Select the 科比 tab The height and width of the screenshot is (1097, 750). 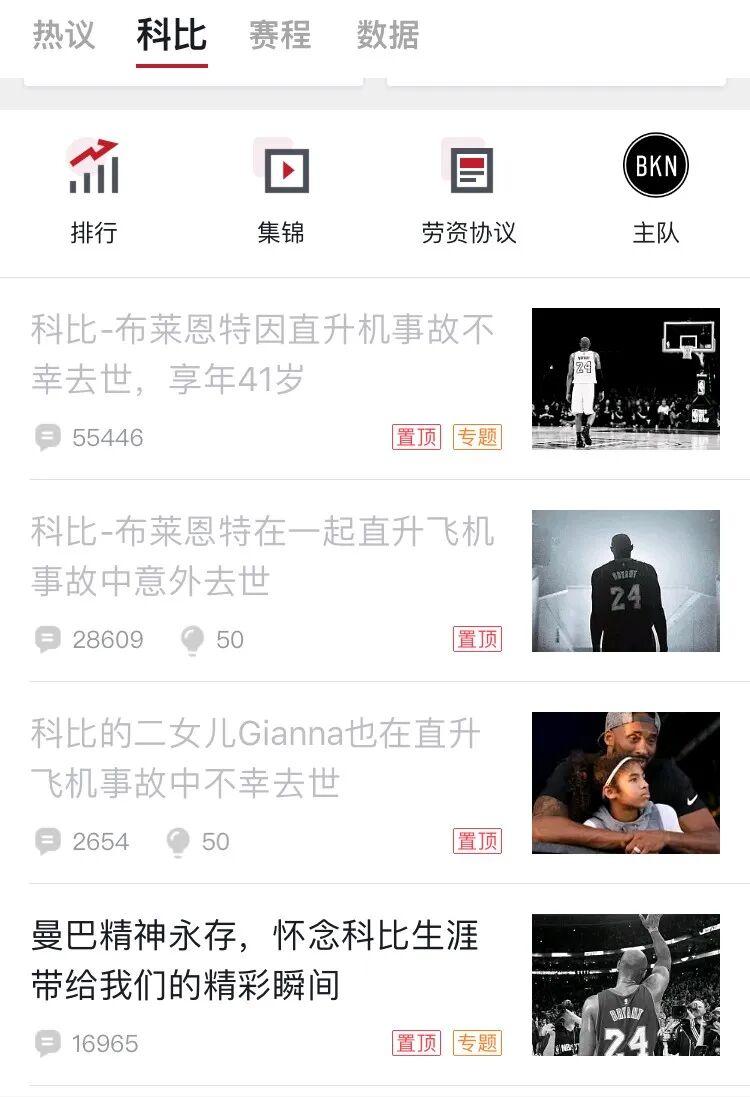172,35
